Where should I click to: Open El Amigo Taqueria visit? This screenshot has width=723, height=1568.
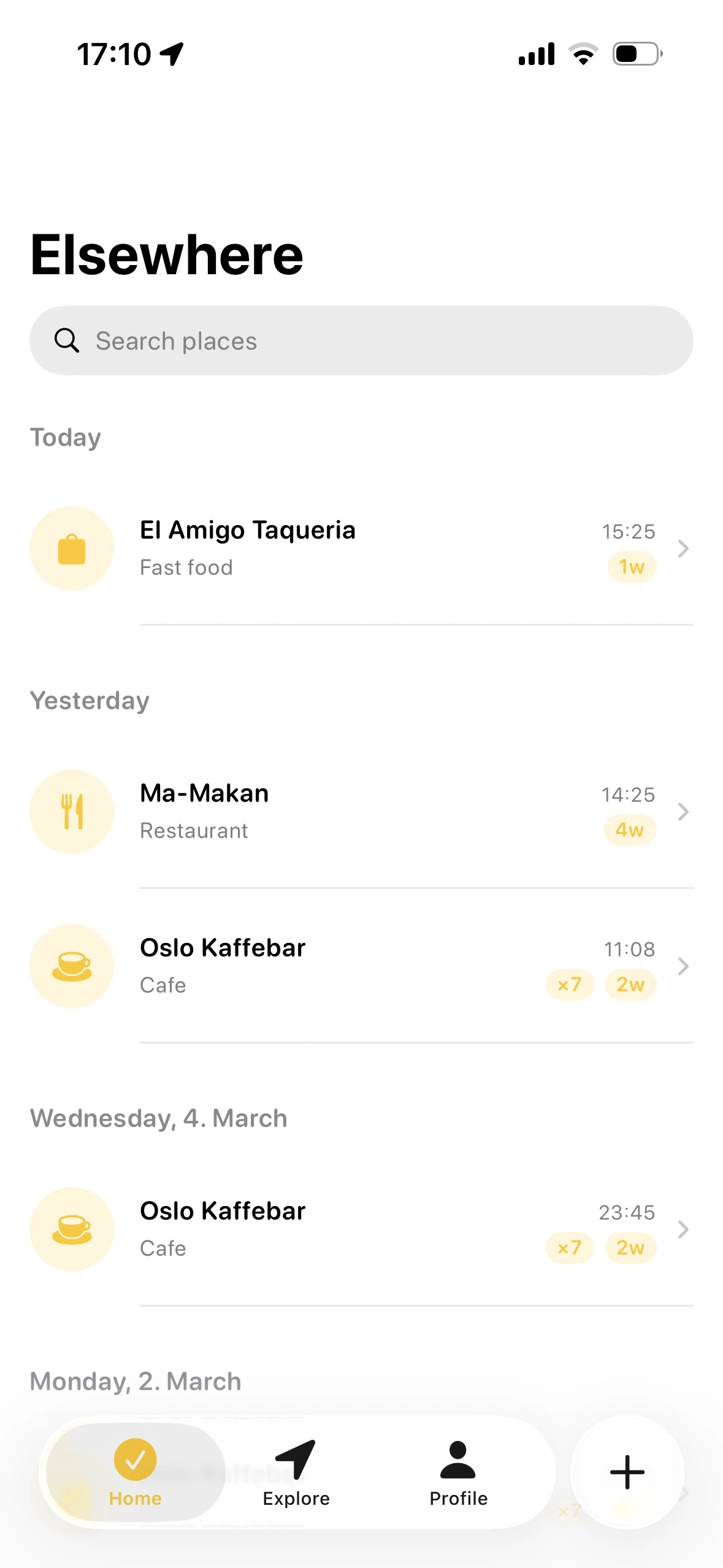click(x=361, y=548)
